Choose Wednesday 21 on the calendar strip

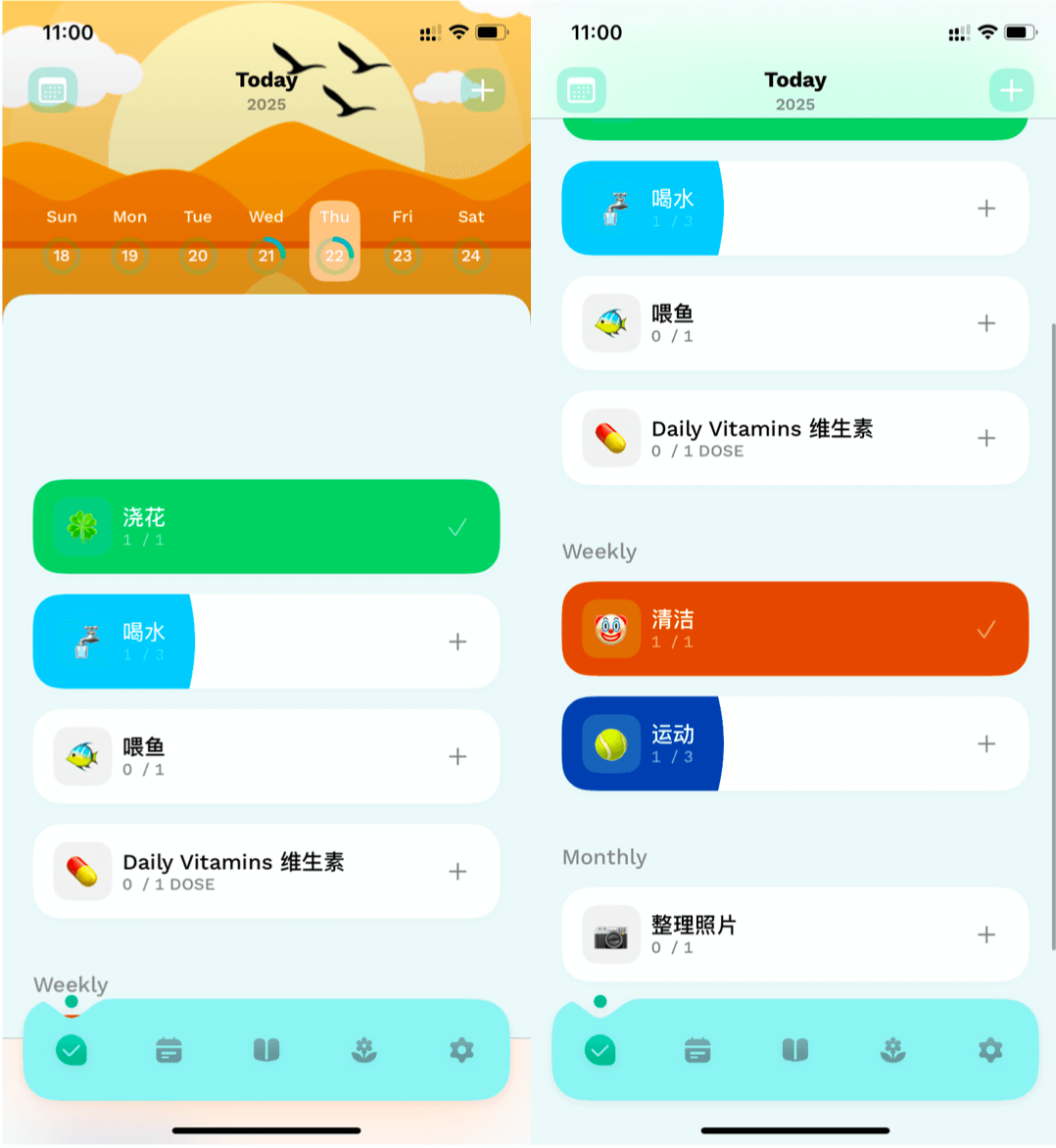(266, 256)
